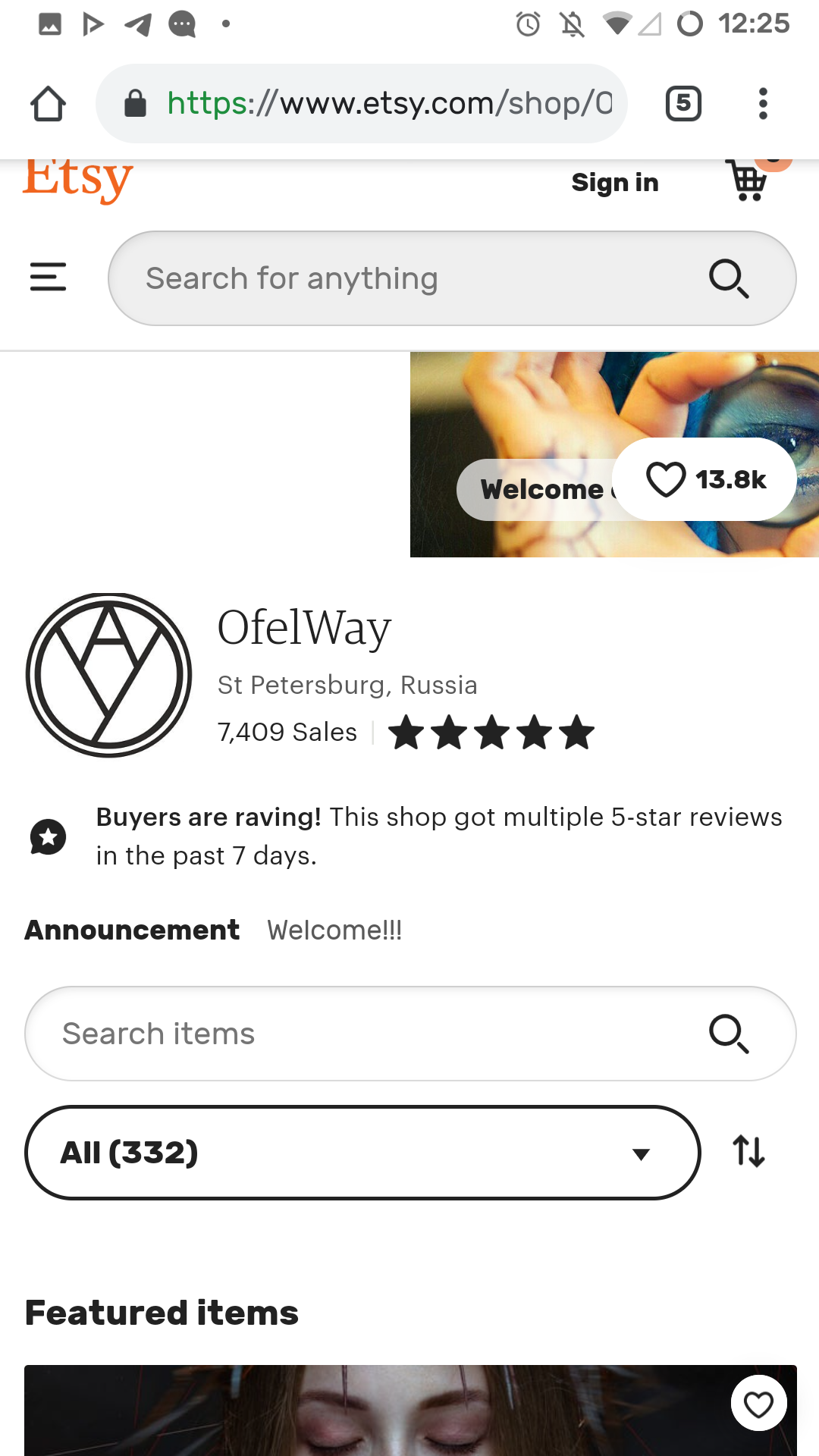Image resolution: width=819 pixels, height=1456 pixels.
Task: Open the sort order options
Action: 748,1151
